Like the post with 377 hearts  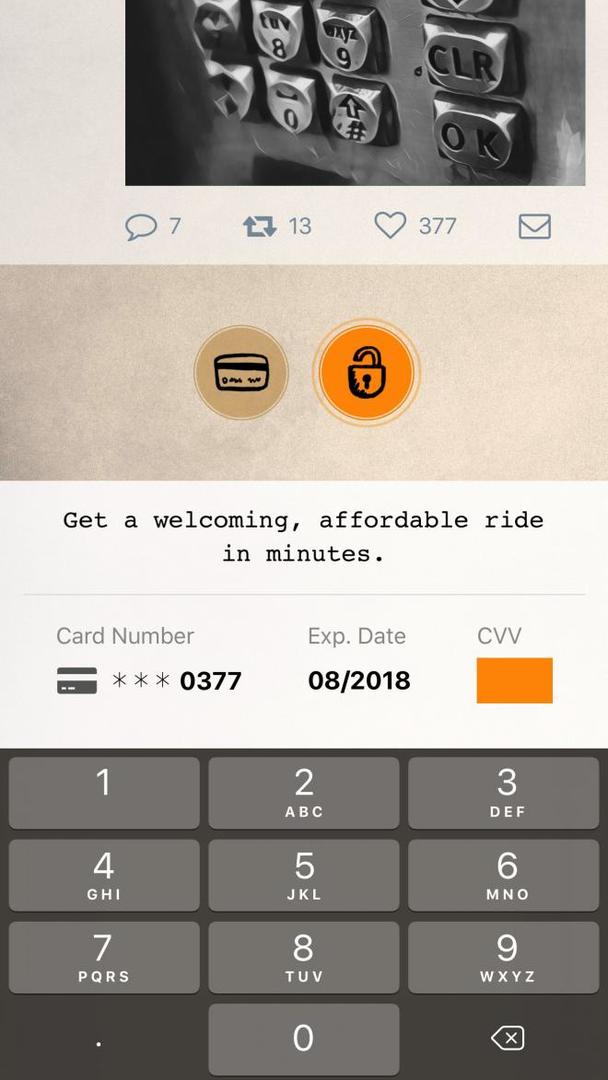[x=390, y=226]
